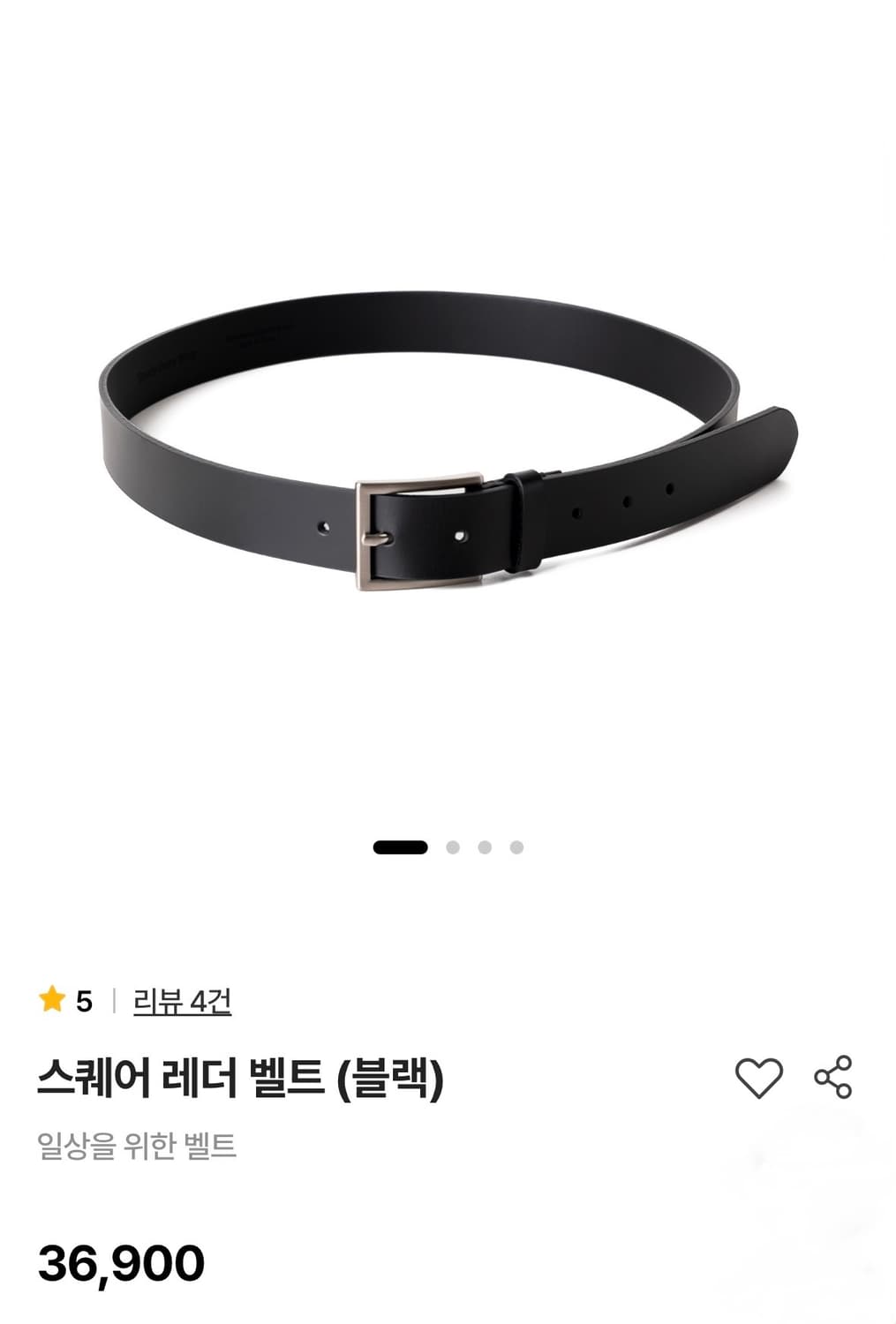Select the second carousel indicator dot

pos(451,846)
